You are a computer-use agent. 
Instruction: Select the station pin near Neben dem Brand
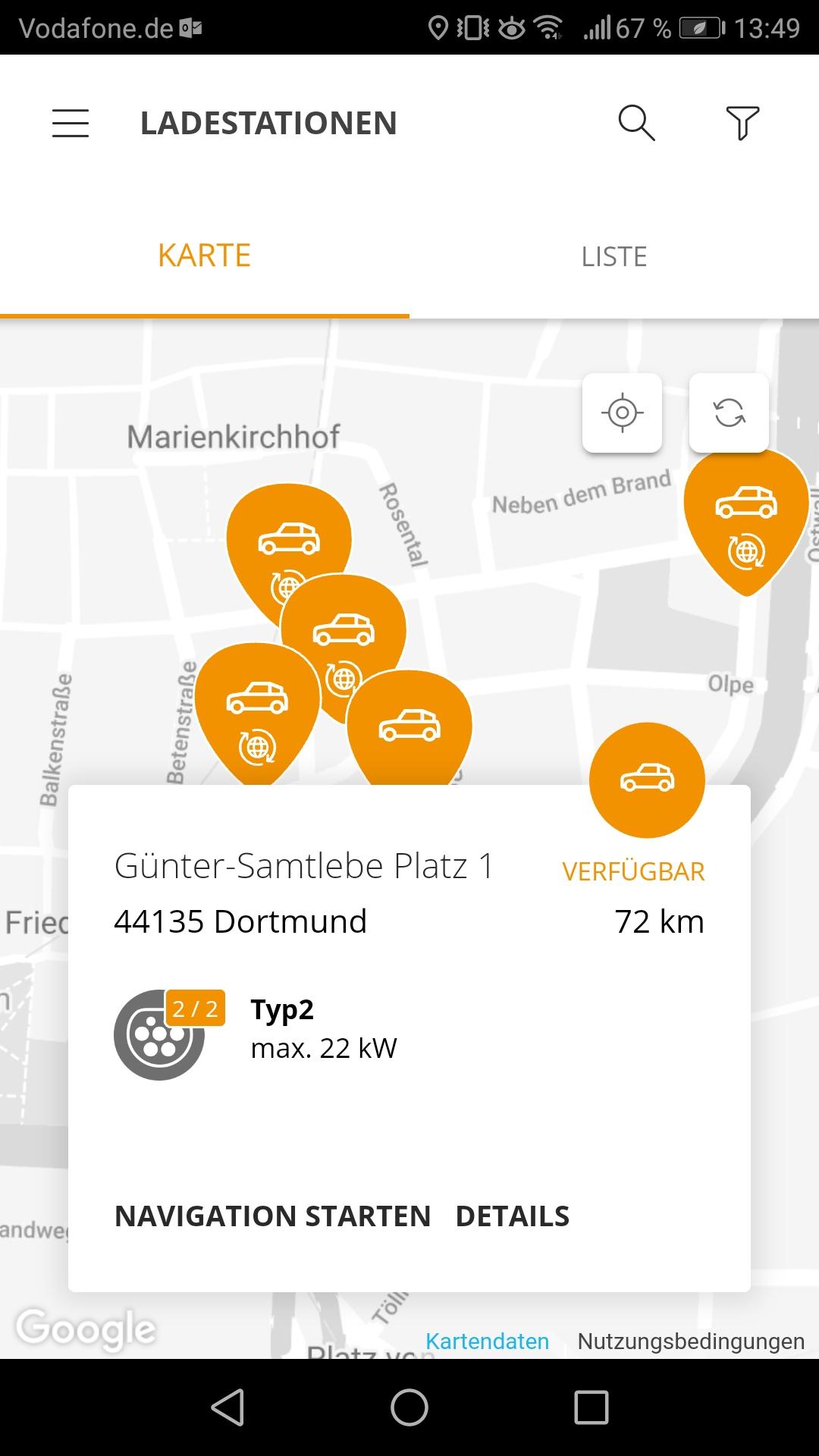coord(746,516)
